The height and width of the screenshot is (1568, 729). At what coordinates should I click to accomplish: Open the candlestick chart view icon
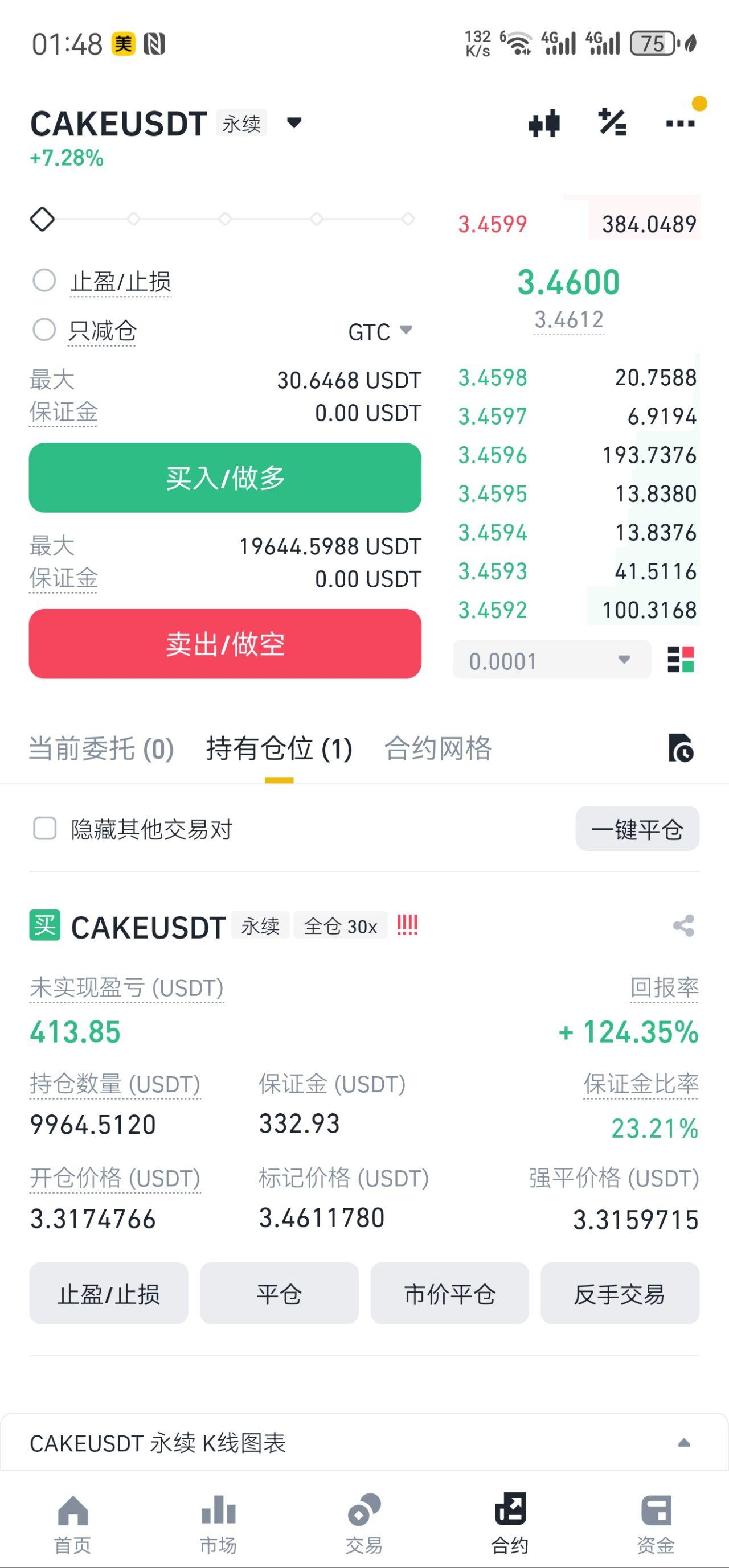coord(544,124)
